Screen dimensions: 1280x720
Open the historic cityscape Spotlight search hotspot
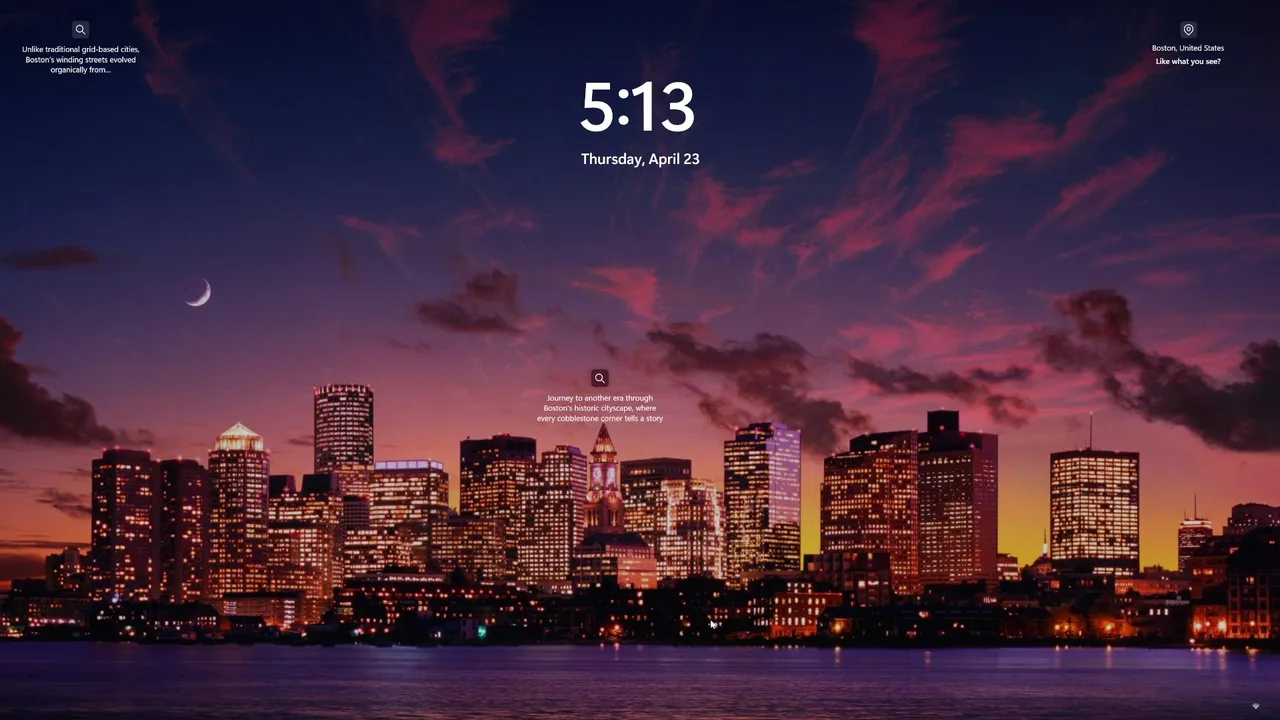tap(599, 378)
